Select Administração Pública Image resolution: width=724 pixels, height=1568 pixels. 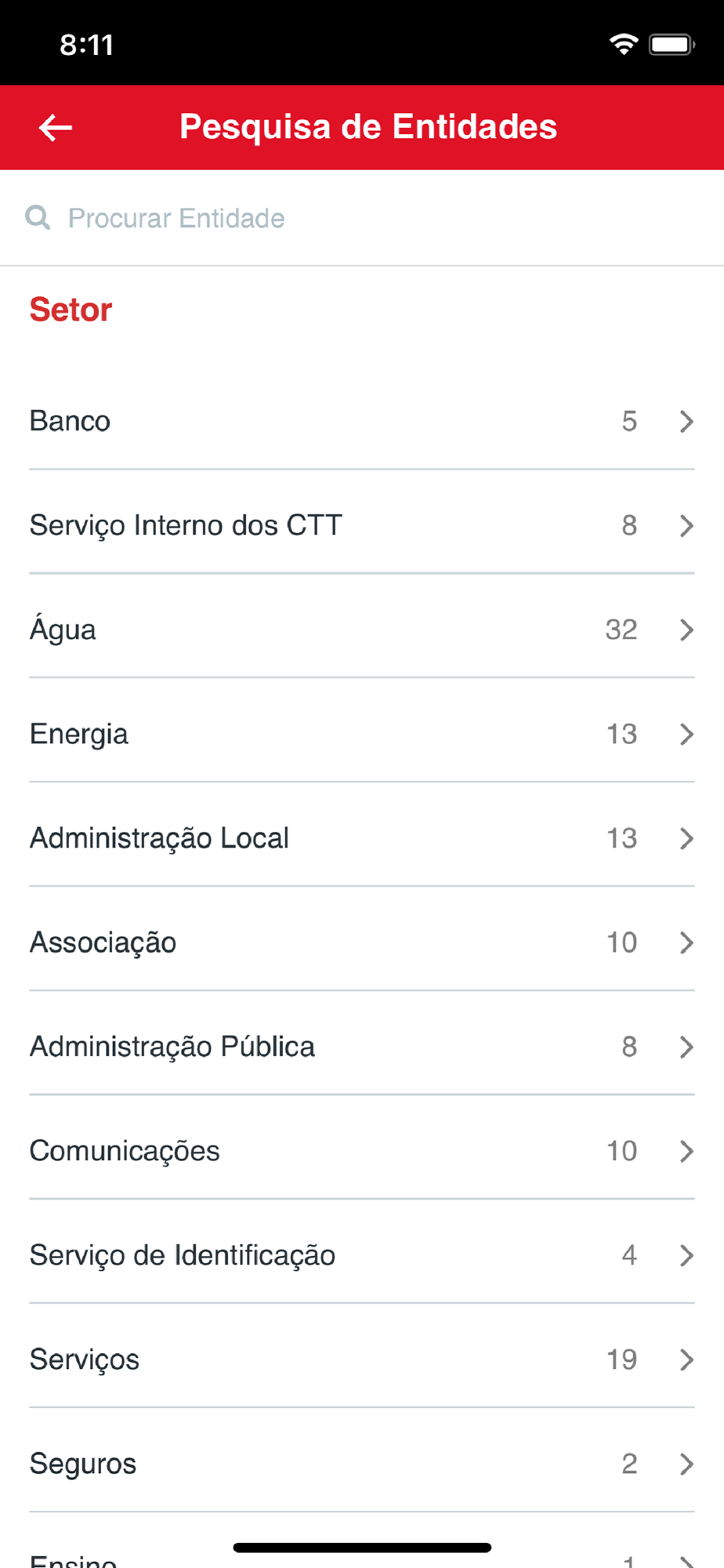(x=360, y=1047)
